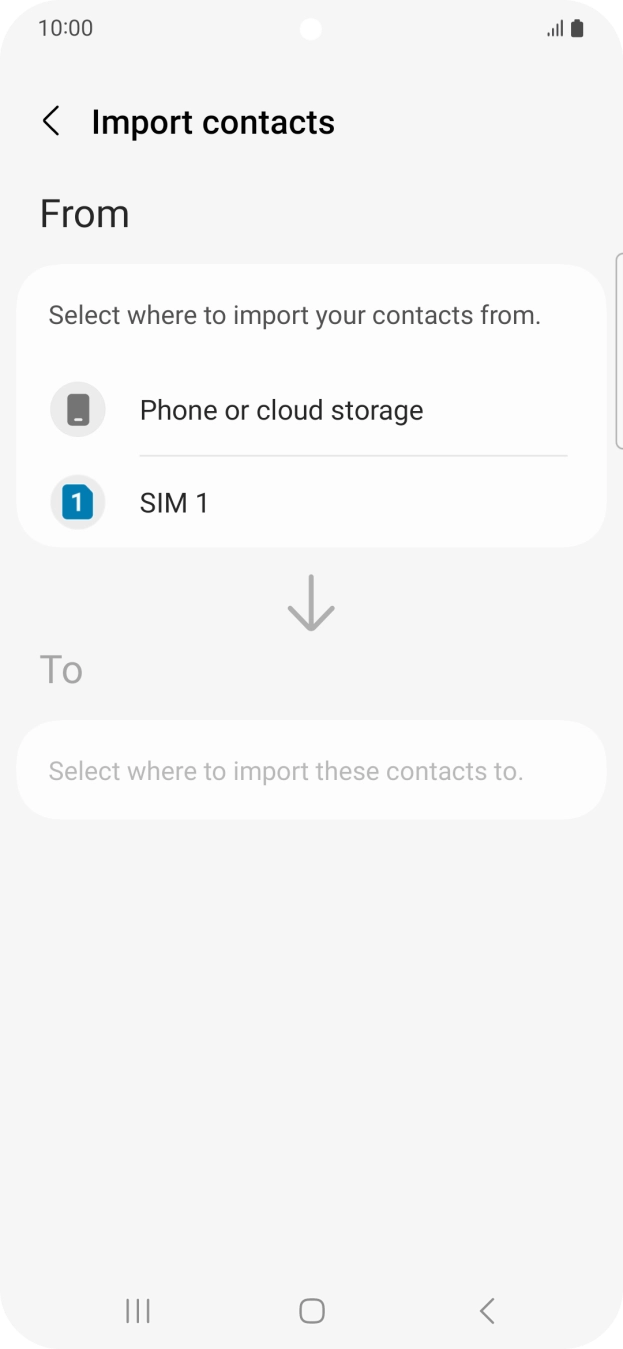Open recent apps from navigation bar
Viewport: 623px width, 1349px height.
point(138,1311)
